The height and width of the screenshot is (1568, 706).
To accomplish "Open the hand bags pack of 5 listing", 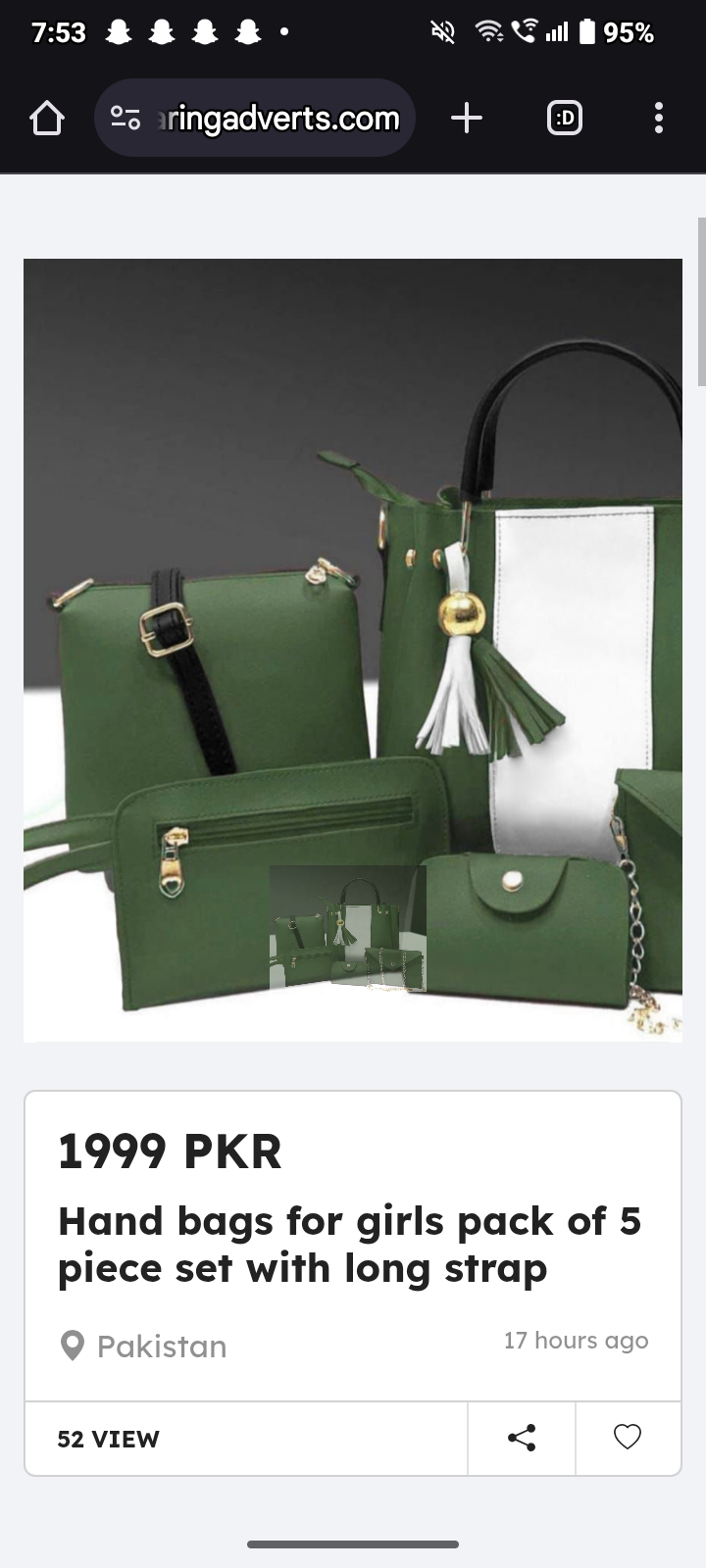I will click(x=349, y=1245).
